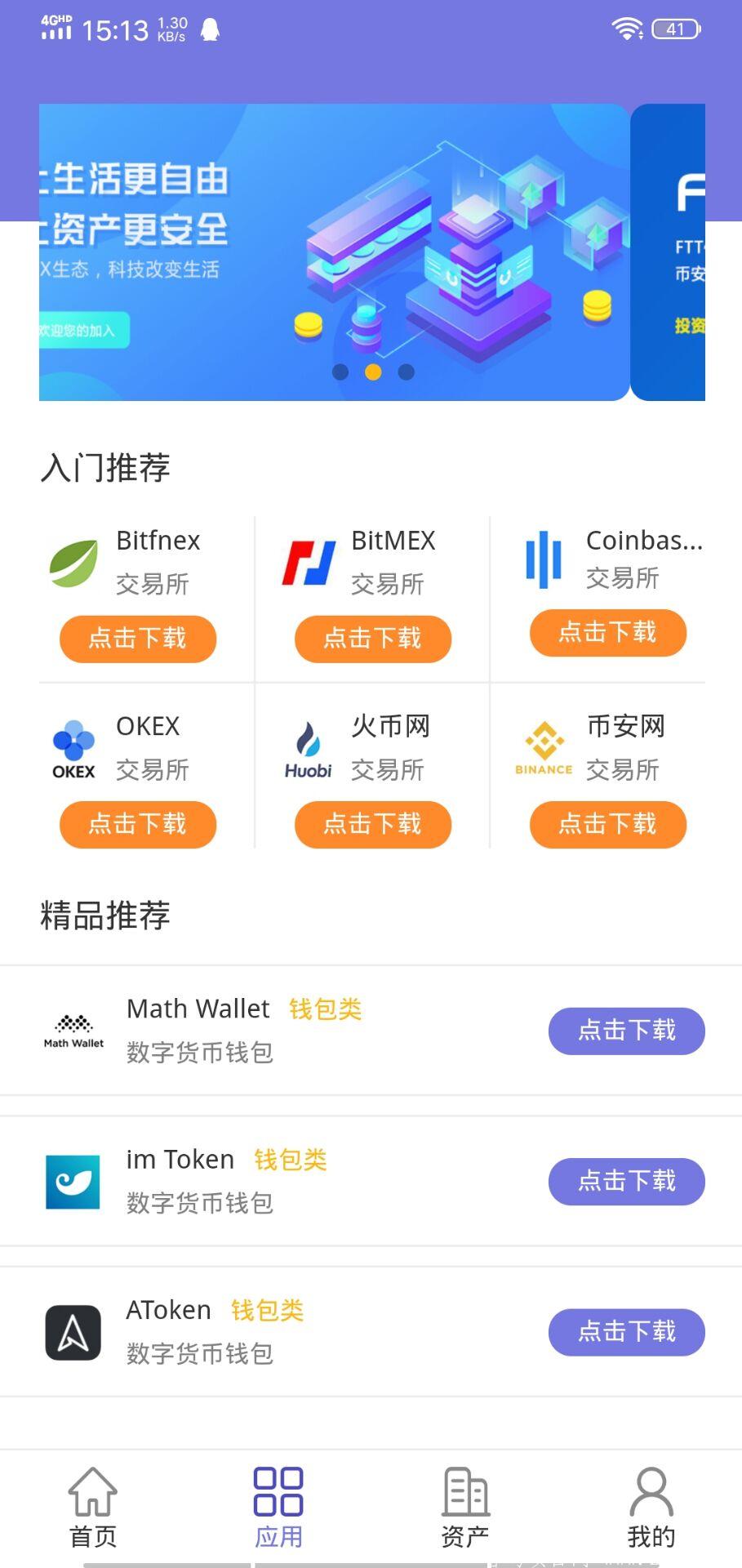Select the Huobi 火币网 logo
The image size is (742, 1568).
[x=309, y=745]
